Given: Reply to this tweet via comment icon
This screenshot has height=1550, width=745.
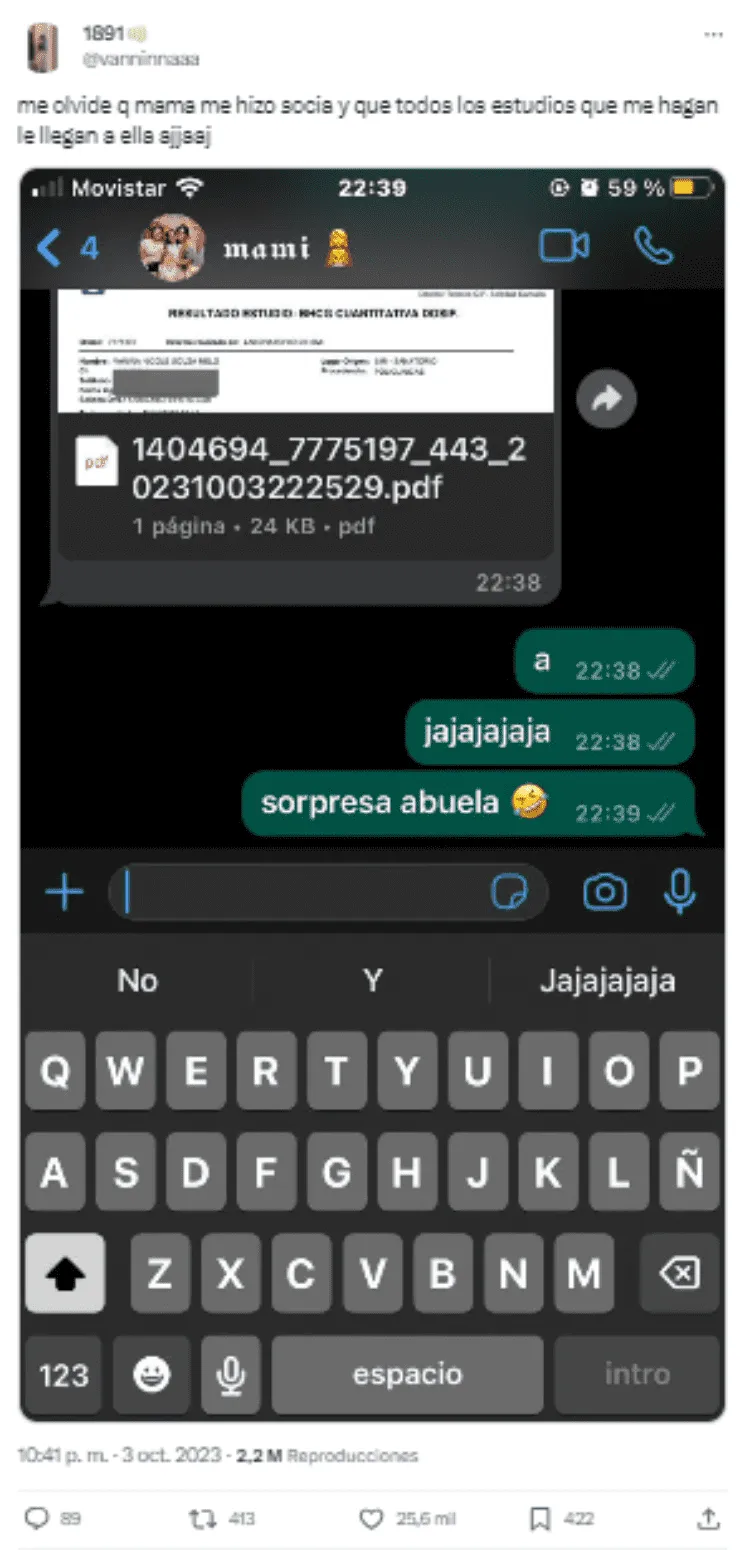Looking at the screenshot, I should click(x=37, y=1518).
